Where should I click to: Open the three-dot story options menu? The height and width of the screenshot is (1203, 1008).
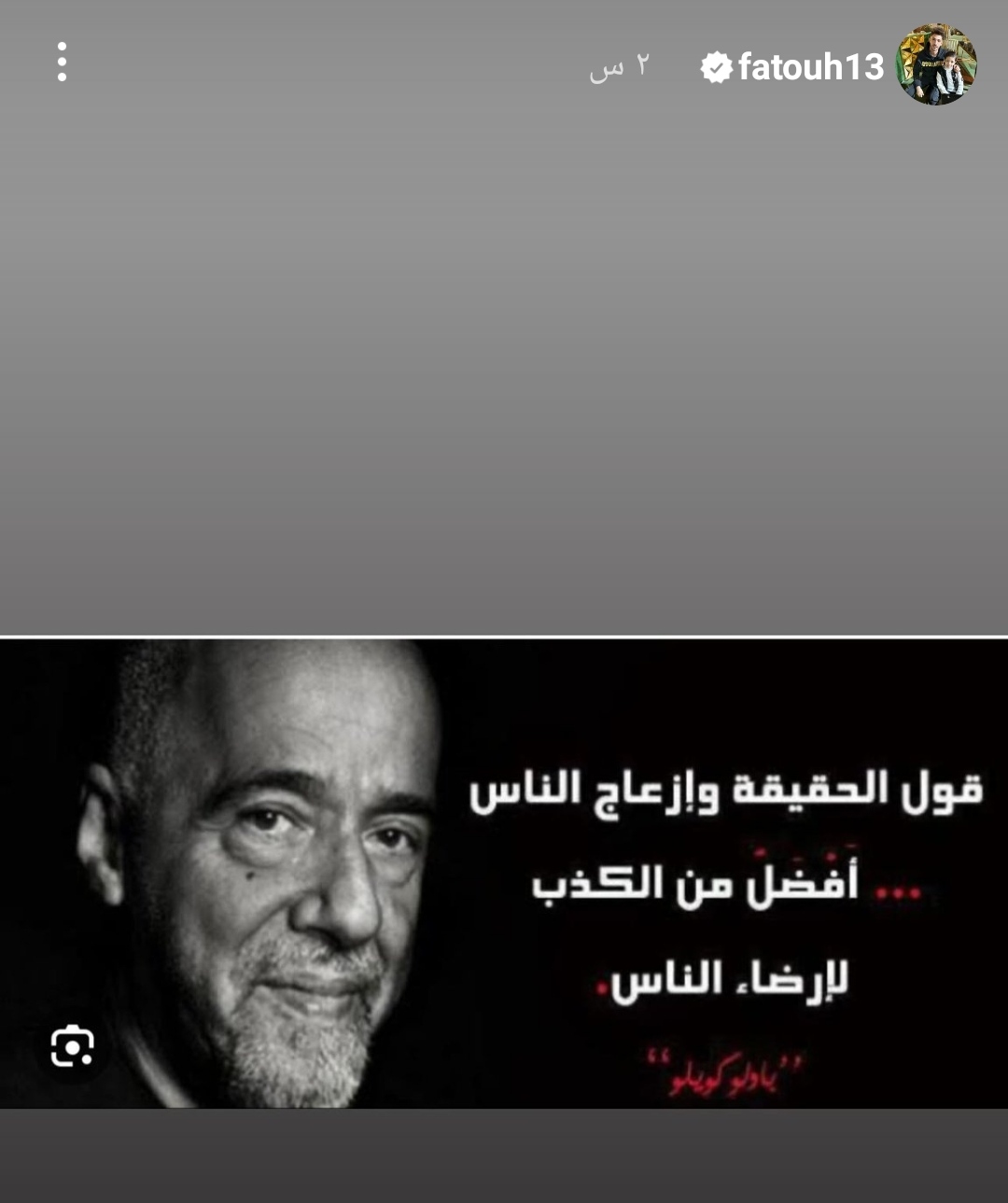point(62,63)
